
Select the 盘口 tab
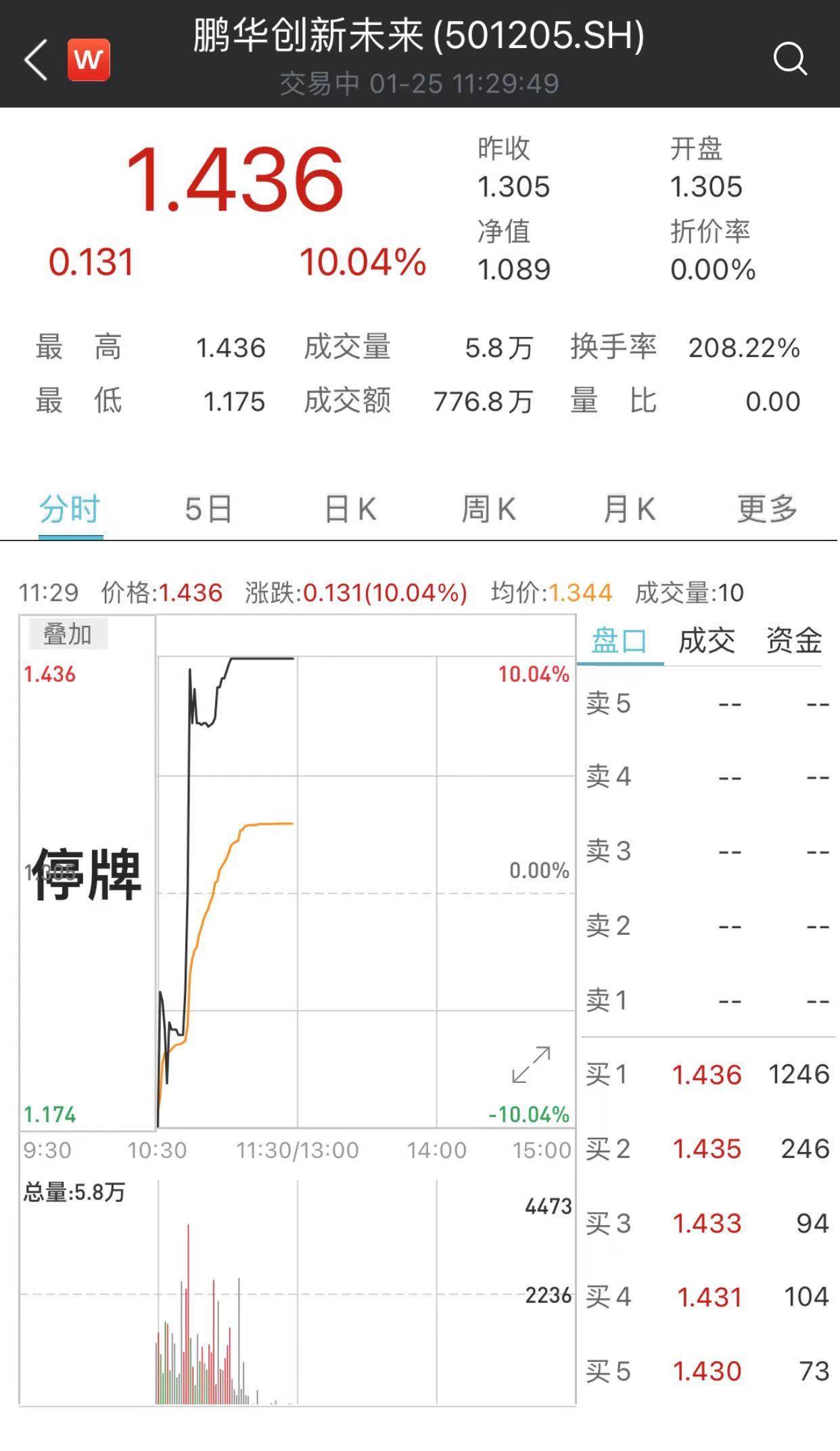[620, 640]
